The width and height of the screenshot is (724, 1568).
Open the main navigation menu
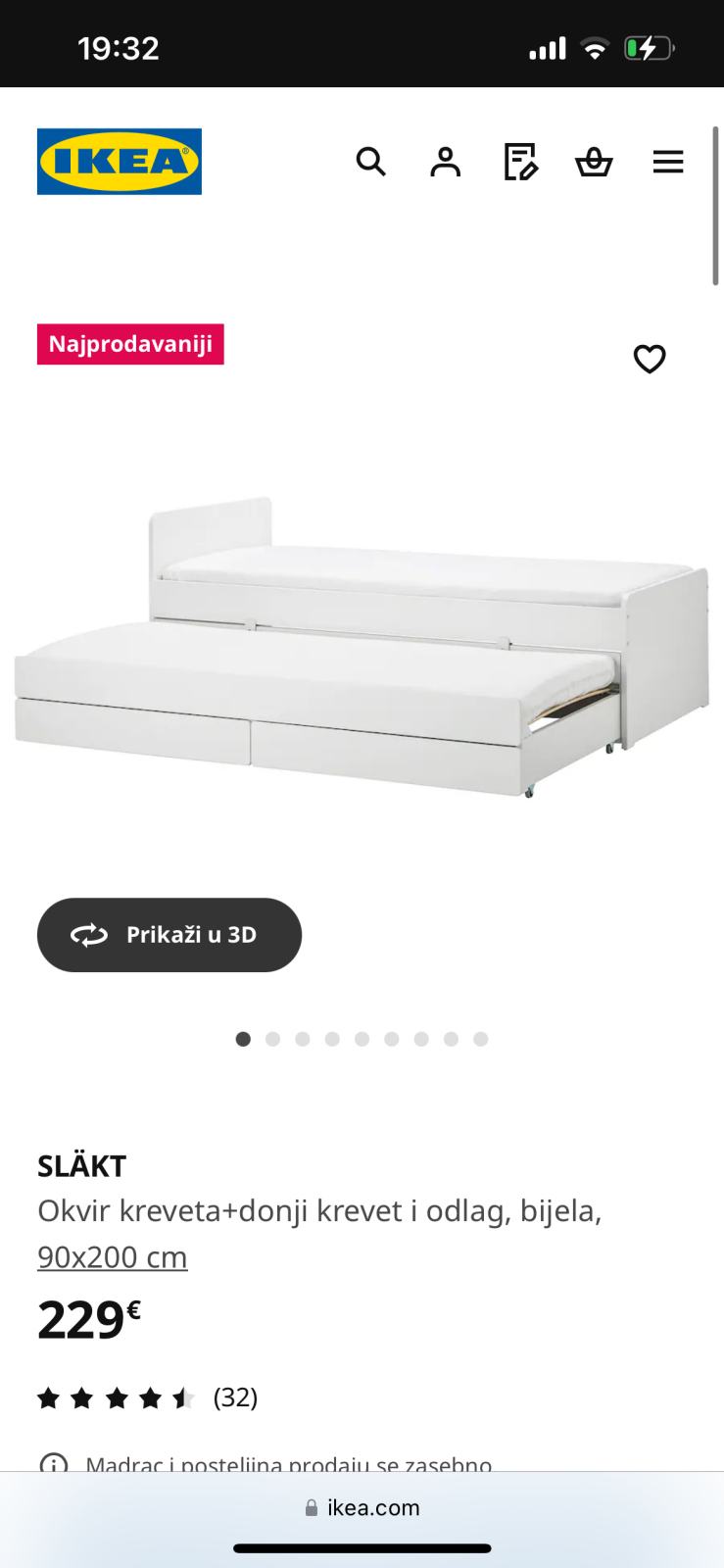click(668, 162)
